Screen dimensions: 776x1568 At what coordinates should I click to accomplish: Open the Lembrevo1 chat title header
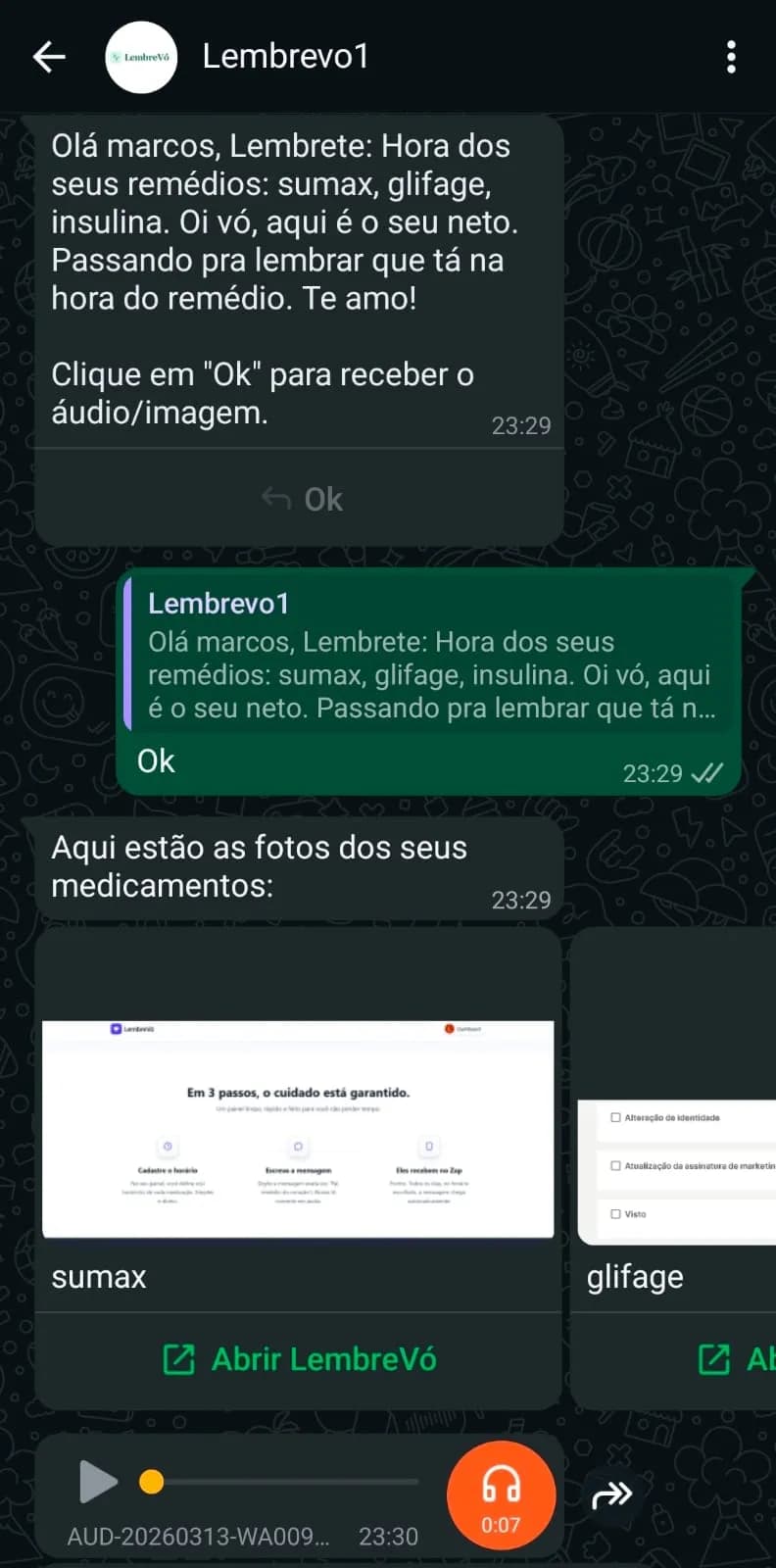[286, 57]
